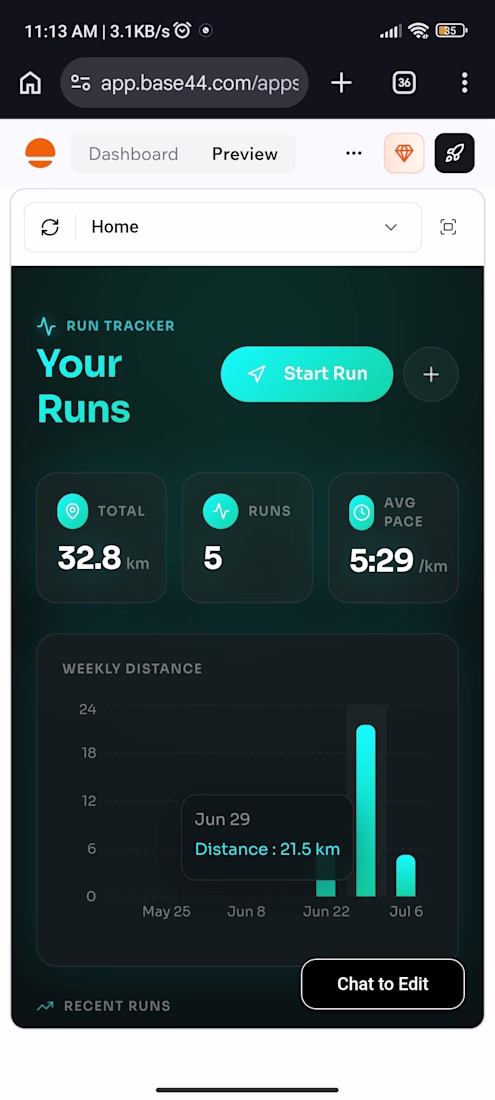The width and height of the screenshot is (495, 1100).
Task: Open the tab switcher showing 36
Action: [x=404, y=83]
